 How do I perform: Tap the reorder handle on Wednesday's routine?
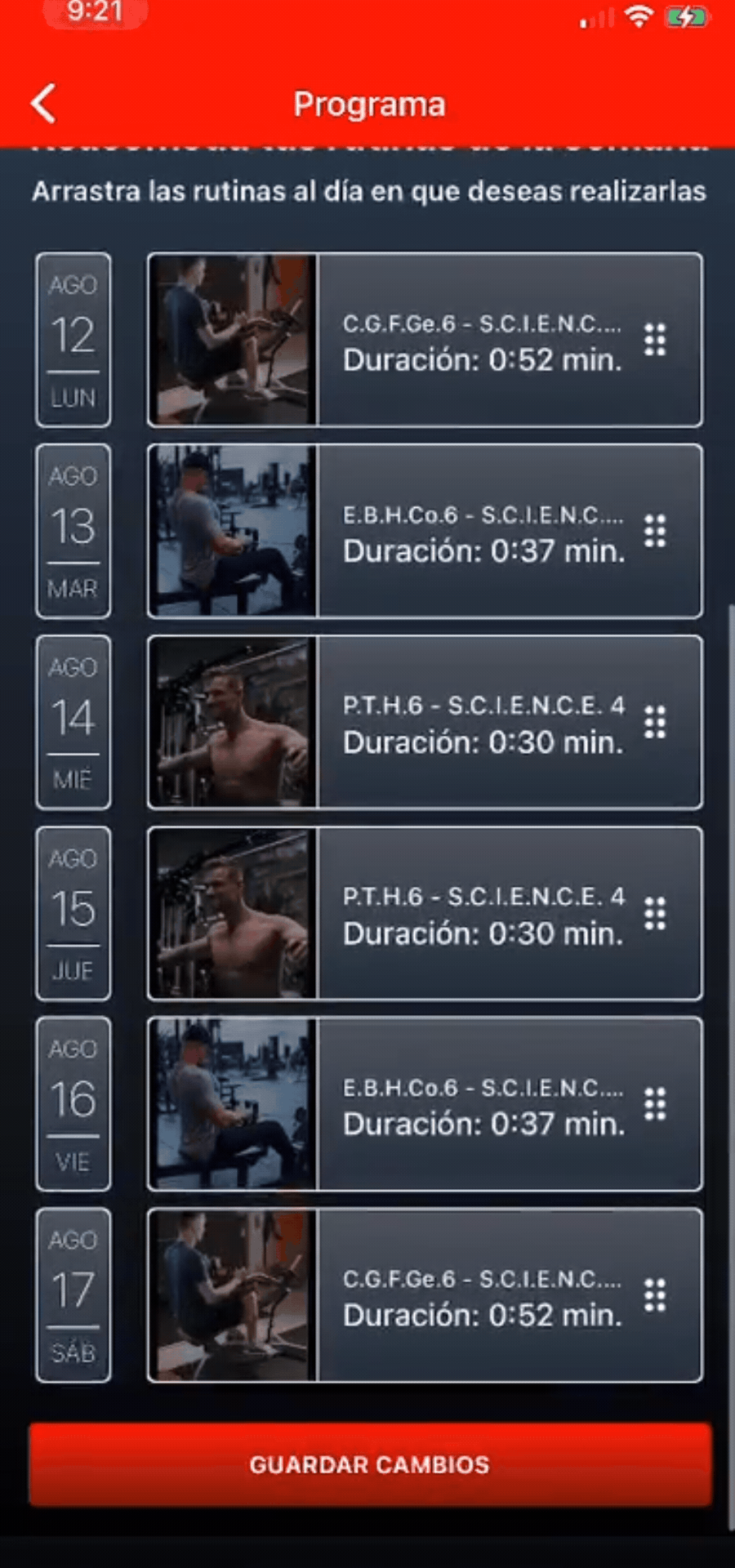655,722
